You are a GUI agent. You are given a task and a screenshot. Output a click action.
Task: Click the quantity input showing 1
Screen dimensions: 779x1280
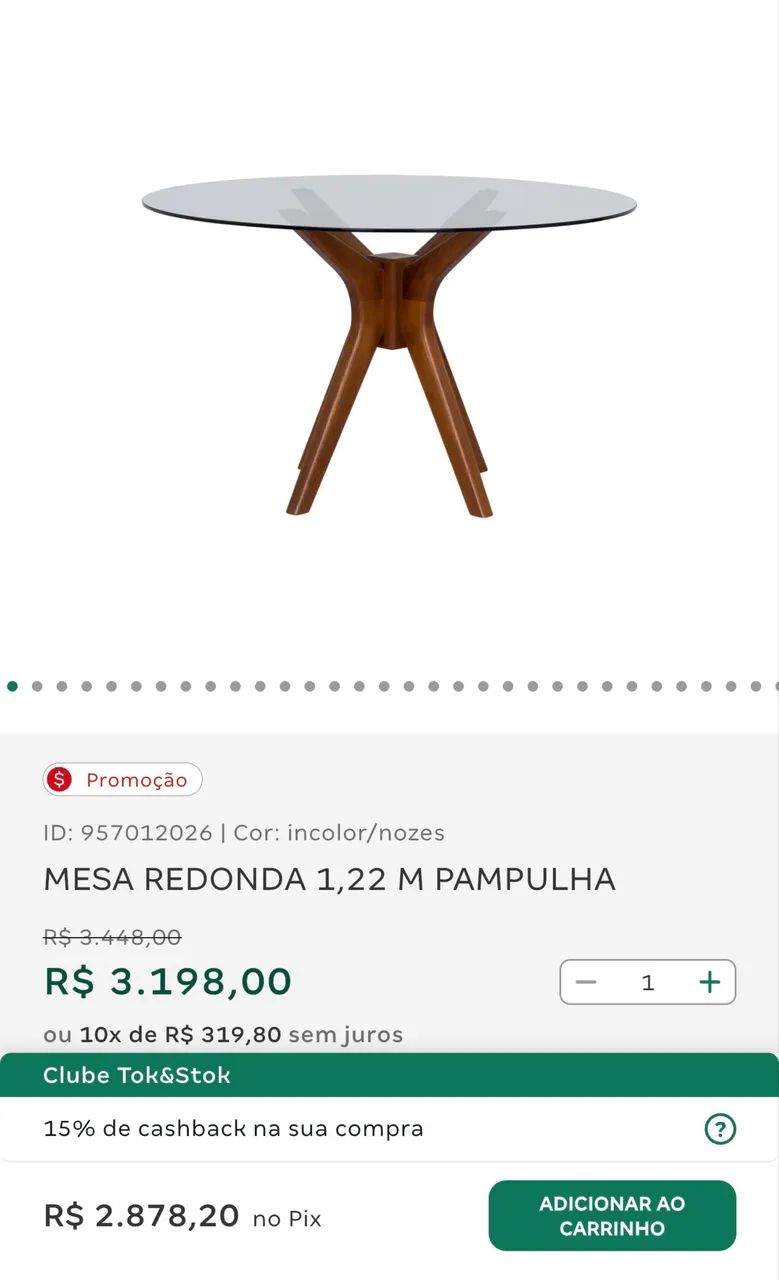click(648, 982)
